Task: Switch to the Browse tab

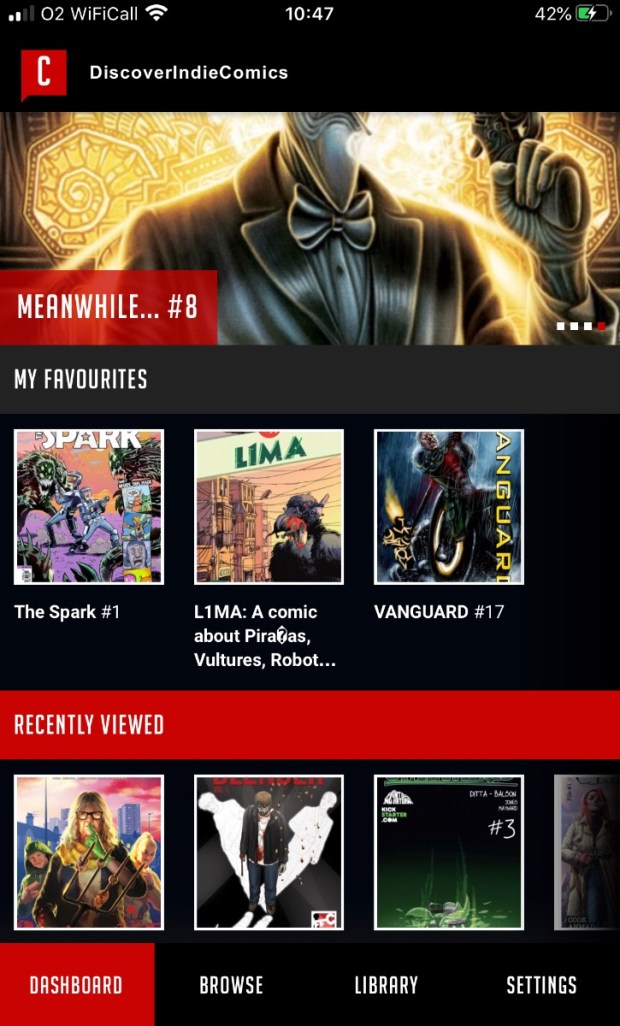Action: [x=231, y=985]
